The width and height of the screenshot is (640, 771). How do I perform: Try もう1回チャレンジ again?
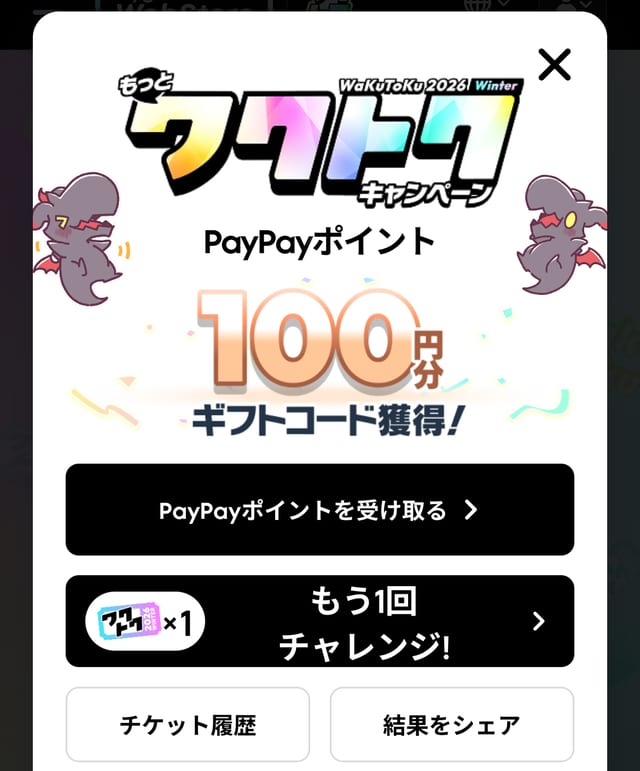click(x=319, y=621)
